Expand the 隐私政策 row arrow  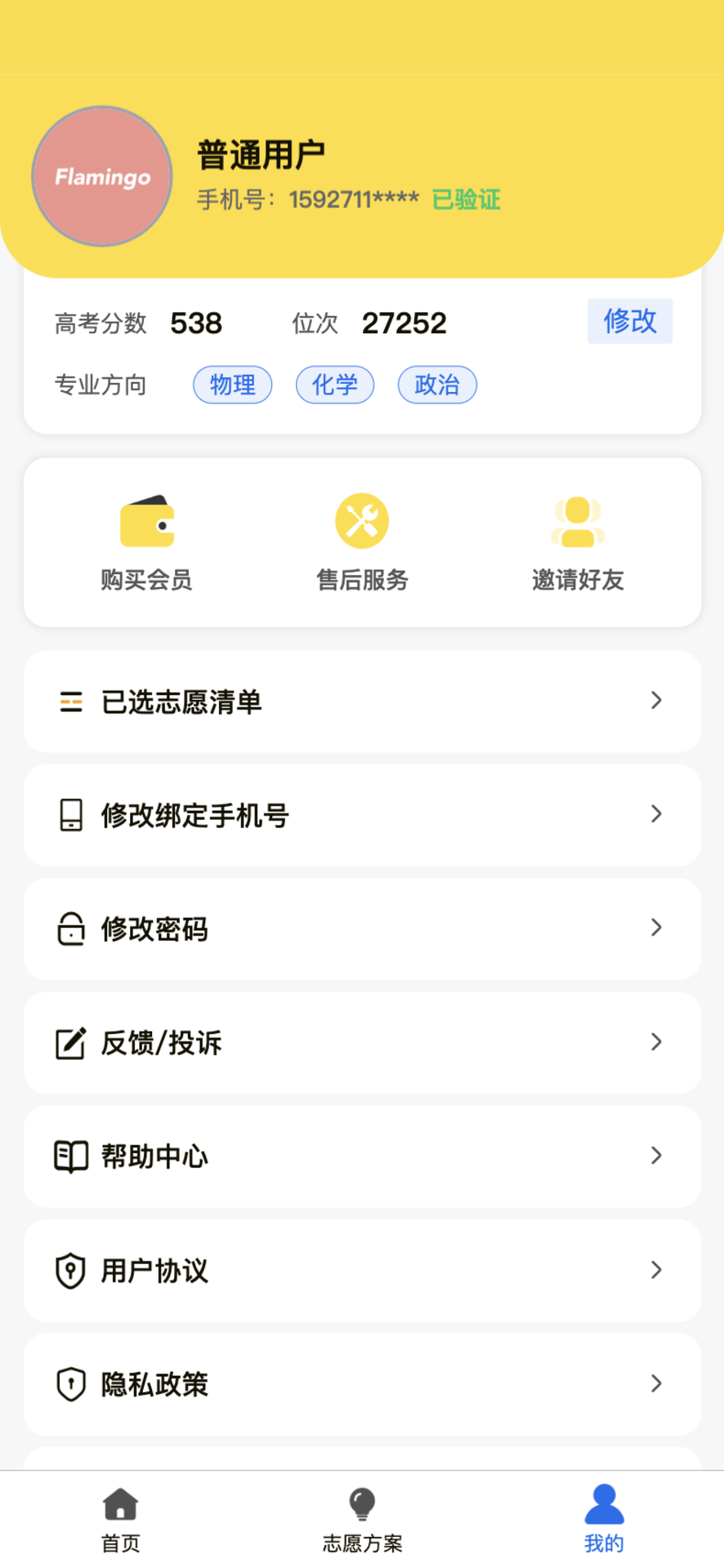[x=656, y=1383]
